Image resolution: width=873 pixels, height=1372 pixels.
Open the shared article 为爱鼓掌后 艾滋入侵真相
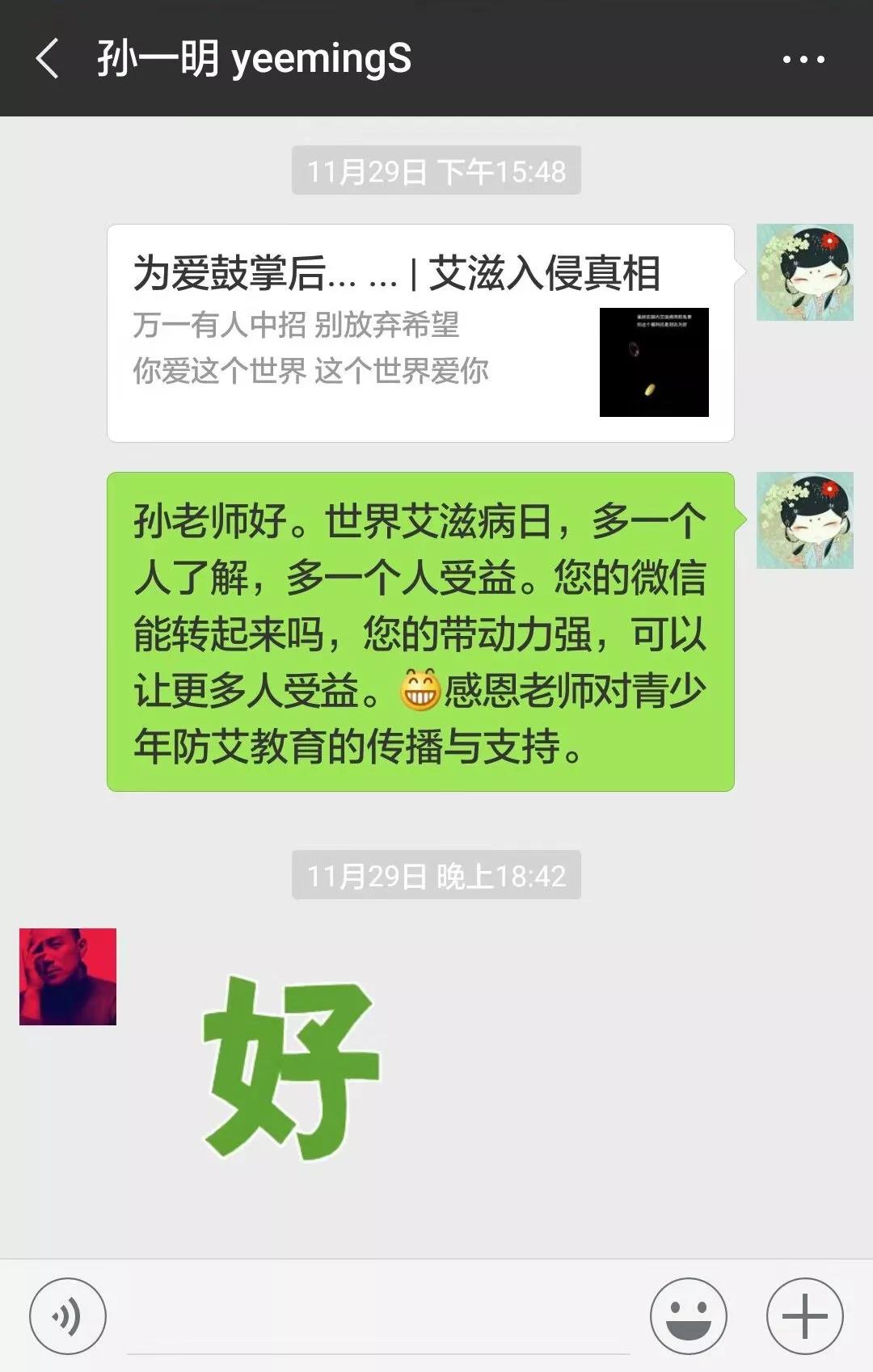tap(420, 333)
